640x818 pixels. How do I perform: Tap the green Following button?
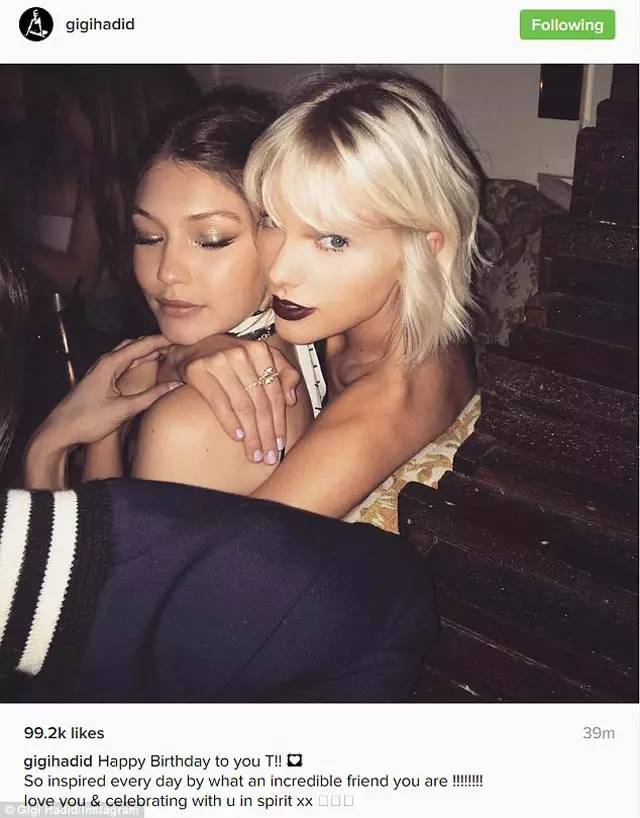567,24
